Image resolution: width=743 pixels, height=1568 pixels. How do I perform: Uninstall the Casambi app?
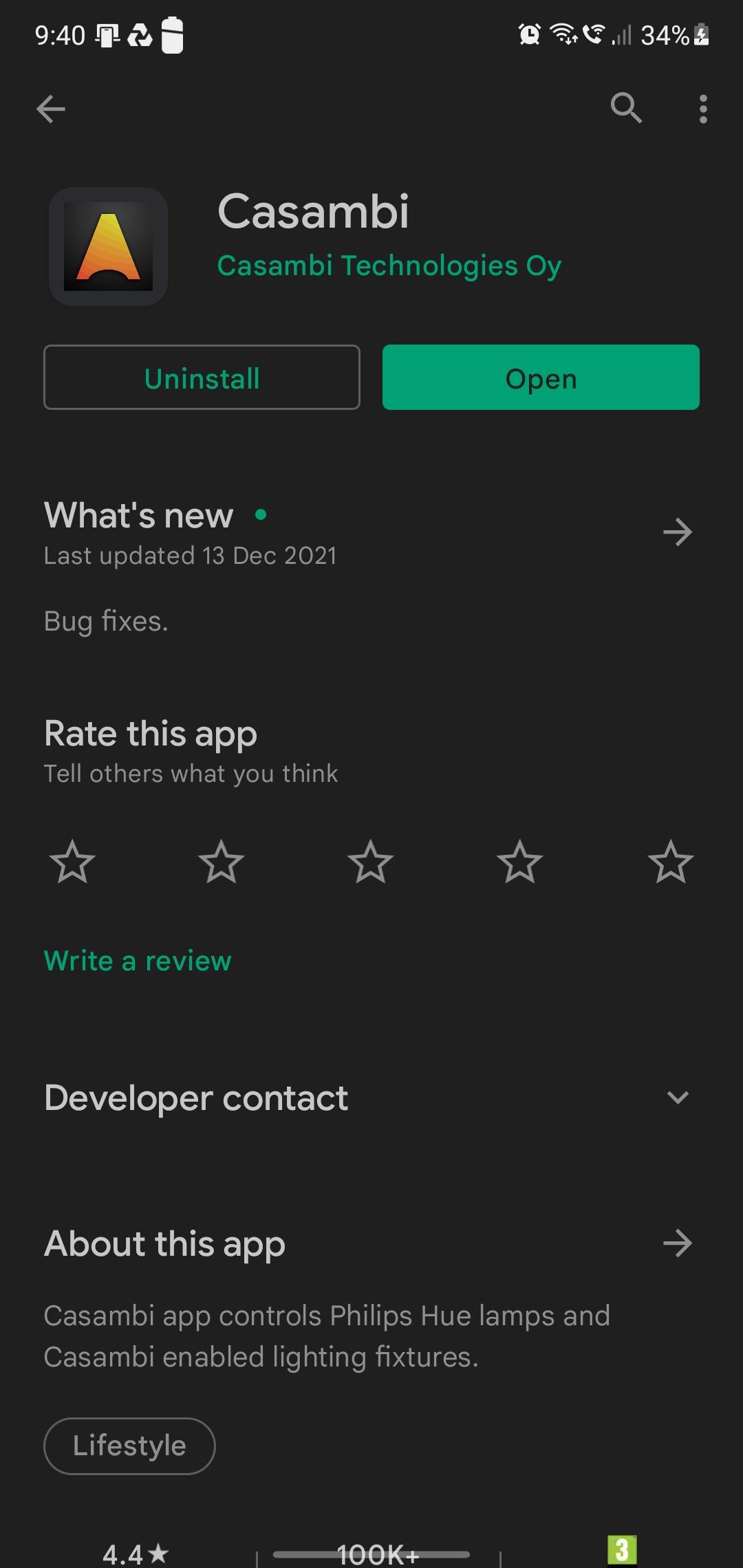pos(202,378)
